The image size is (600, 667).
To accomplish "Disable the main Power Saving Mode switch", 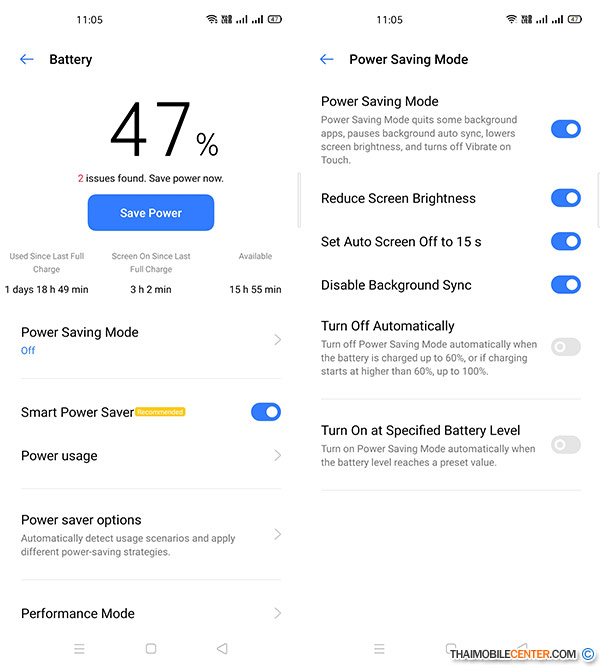I will [x=565, y=129].
